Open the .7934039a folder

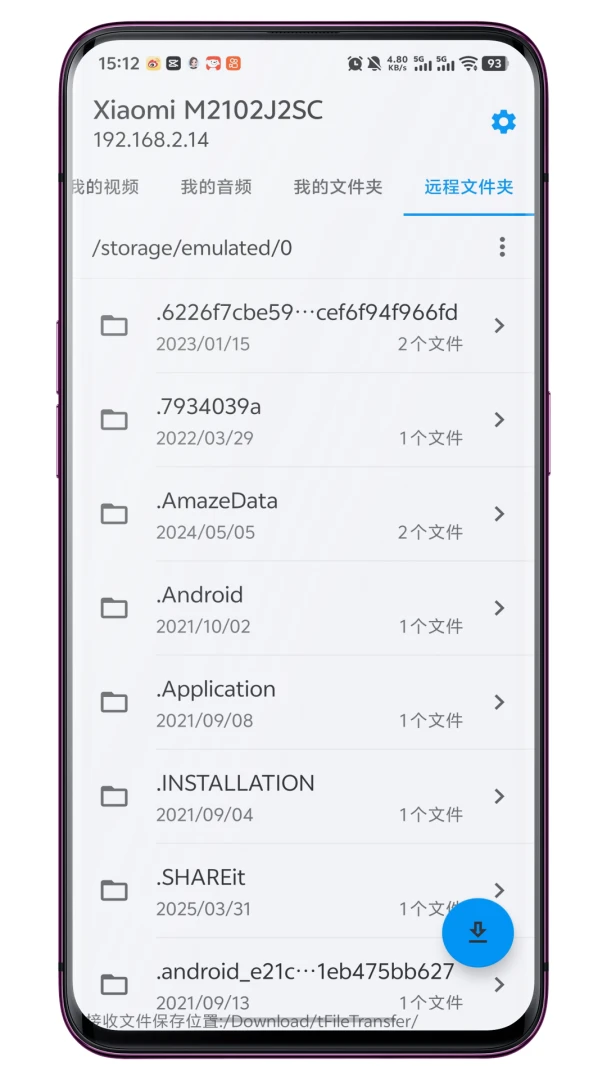[x=303, y=420]
